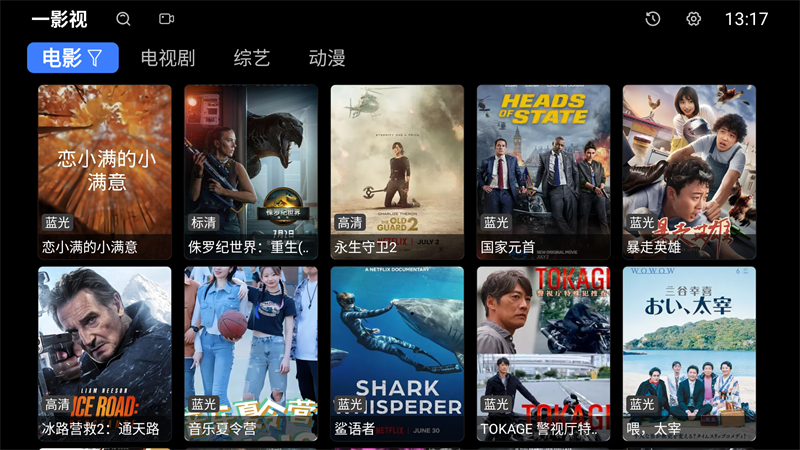Open the search icon

point(123,19)
